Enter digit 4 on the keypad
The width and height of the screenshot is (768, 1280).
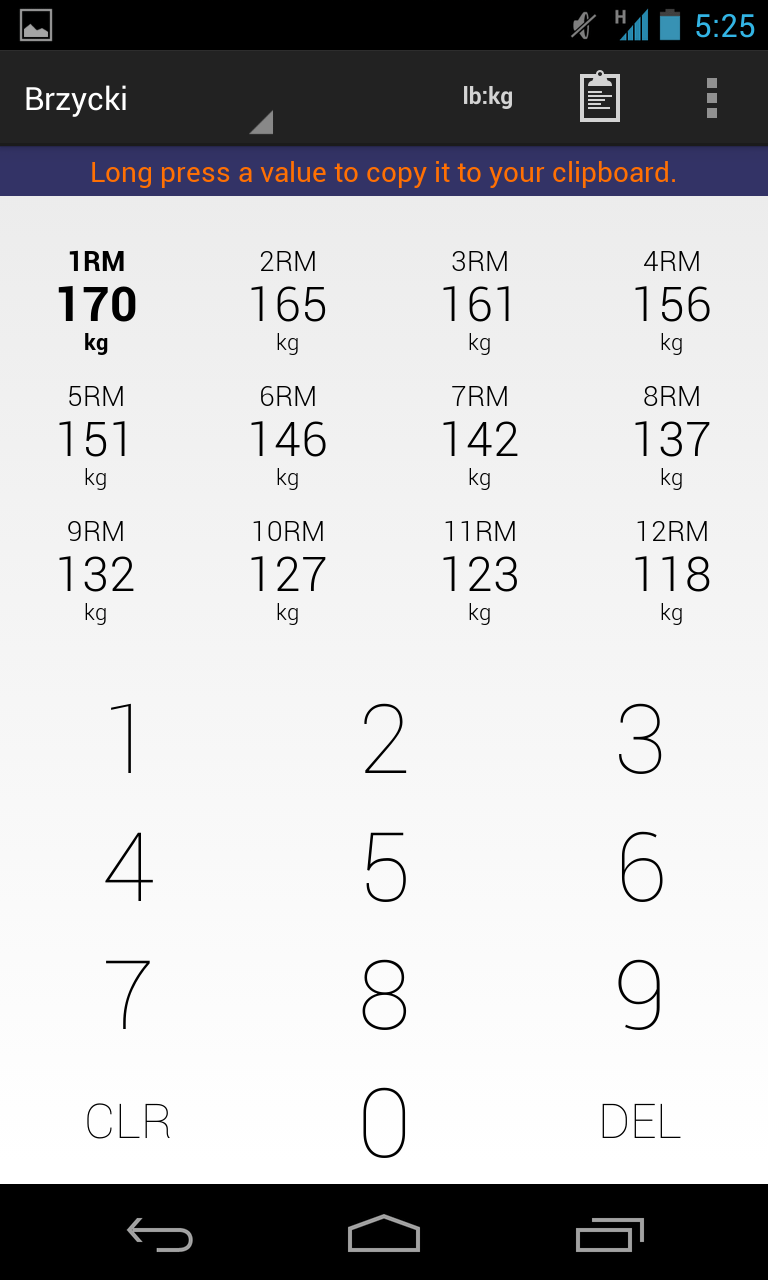click(128, 866)
